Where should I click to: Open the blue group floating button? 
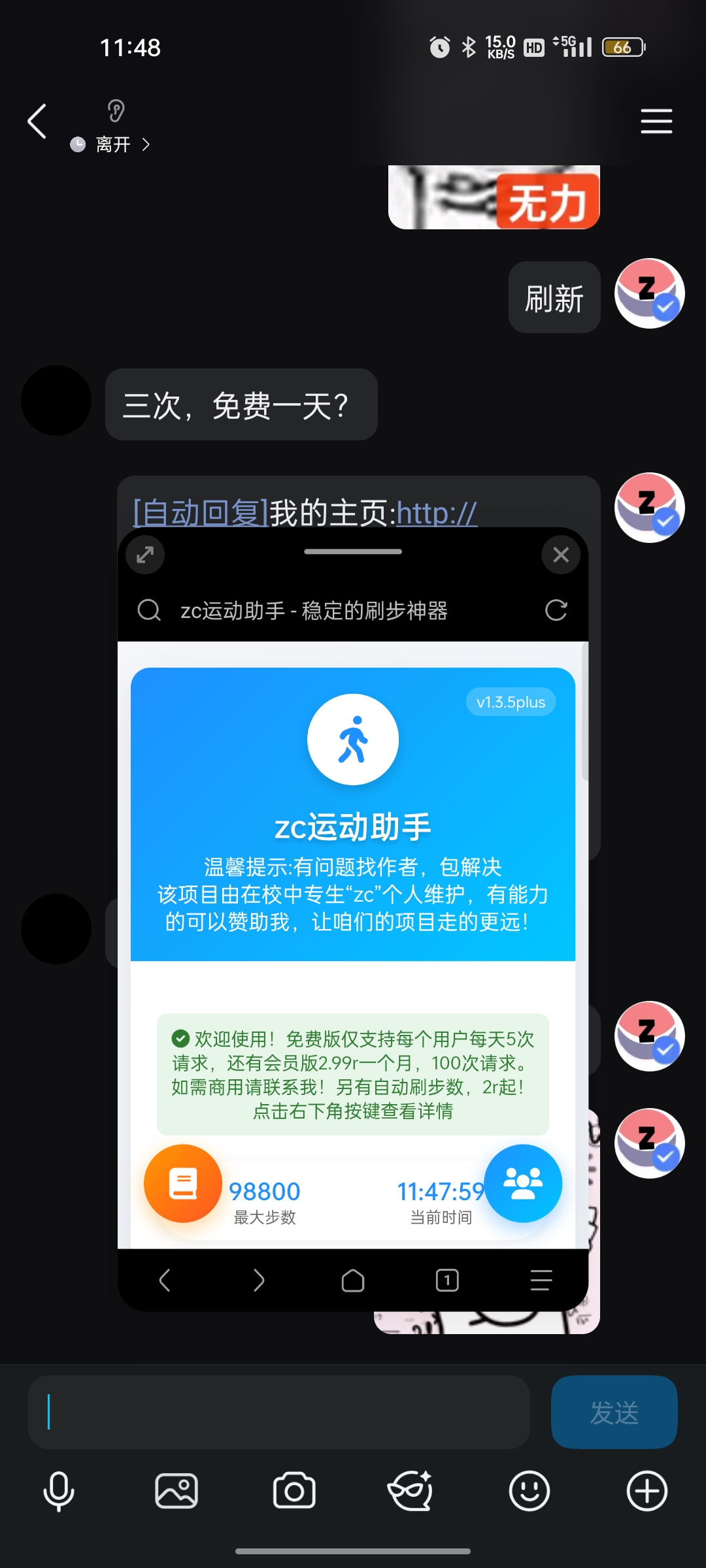tap(523, 1183)
